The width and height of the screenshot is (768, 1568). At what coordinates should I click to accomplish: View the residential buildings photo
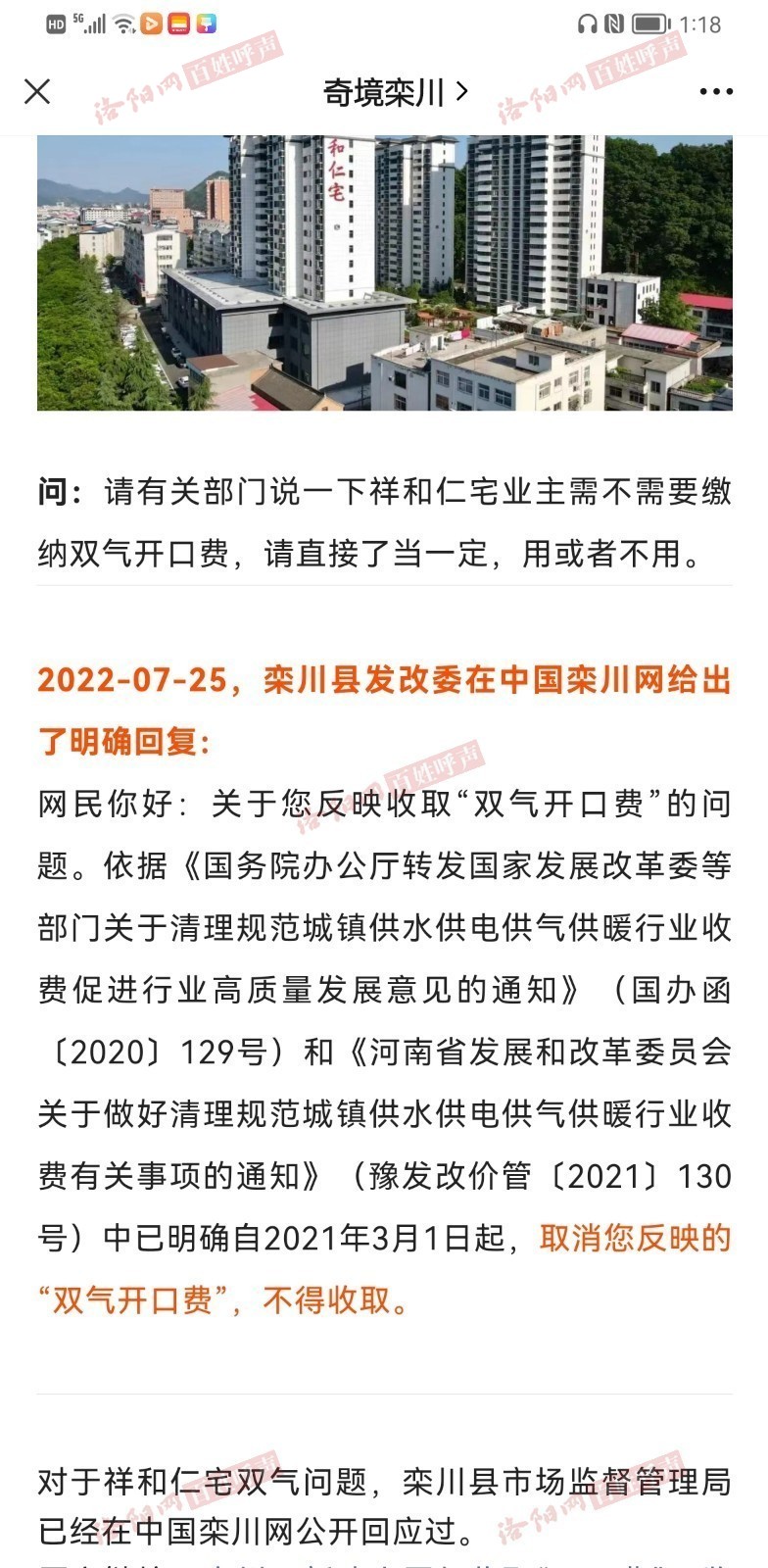[385, 273]
